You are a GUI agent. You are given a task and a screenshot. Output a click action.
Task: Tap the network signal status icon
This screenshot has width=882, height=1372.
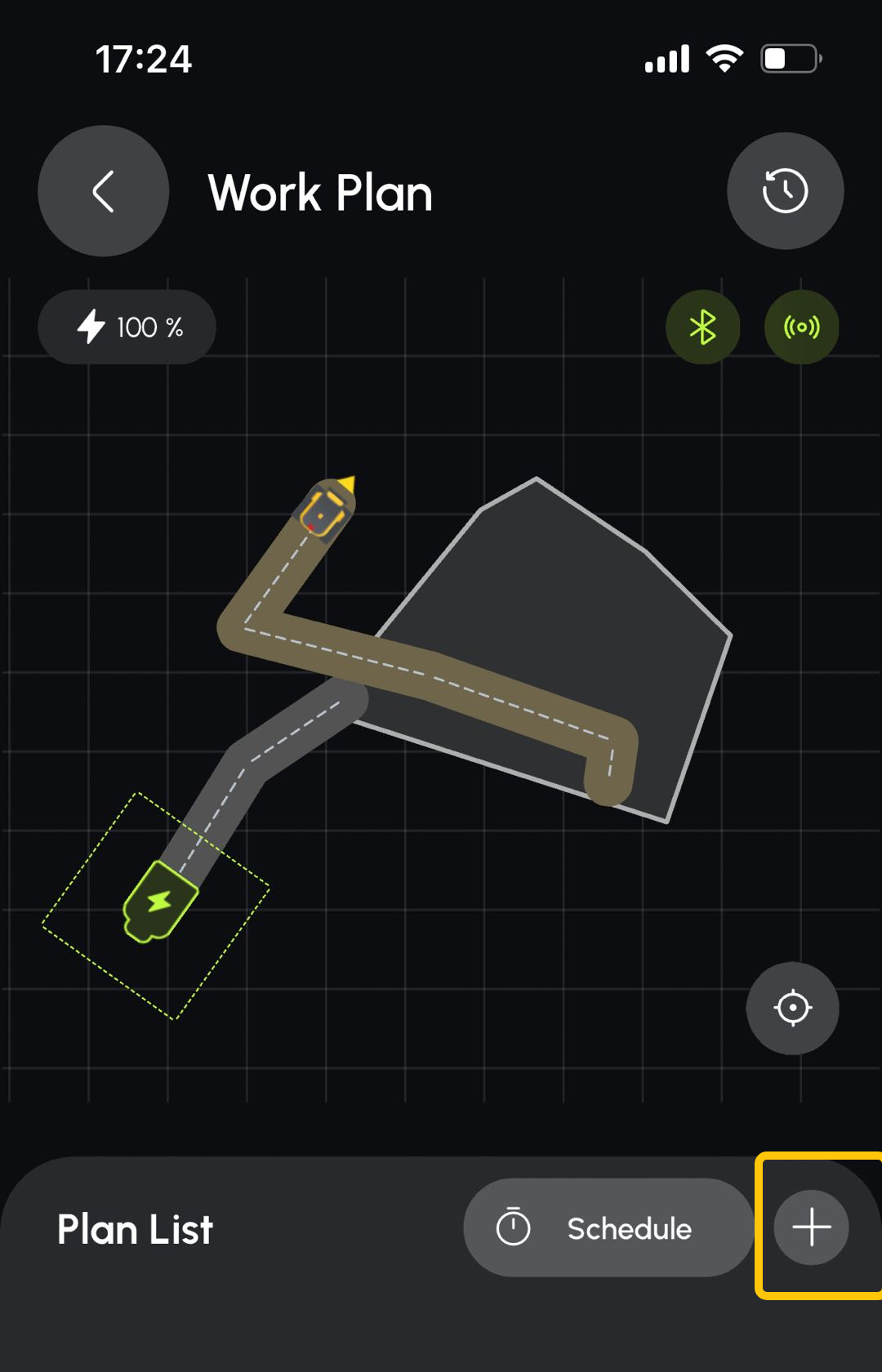(x=801, y=327)
